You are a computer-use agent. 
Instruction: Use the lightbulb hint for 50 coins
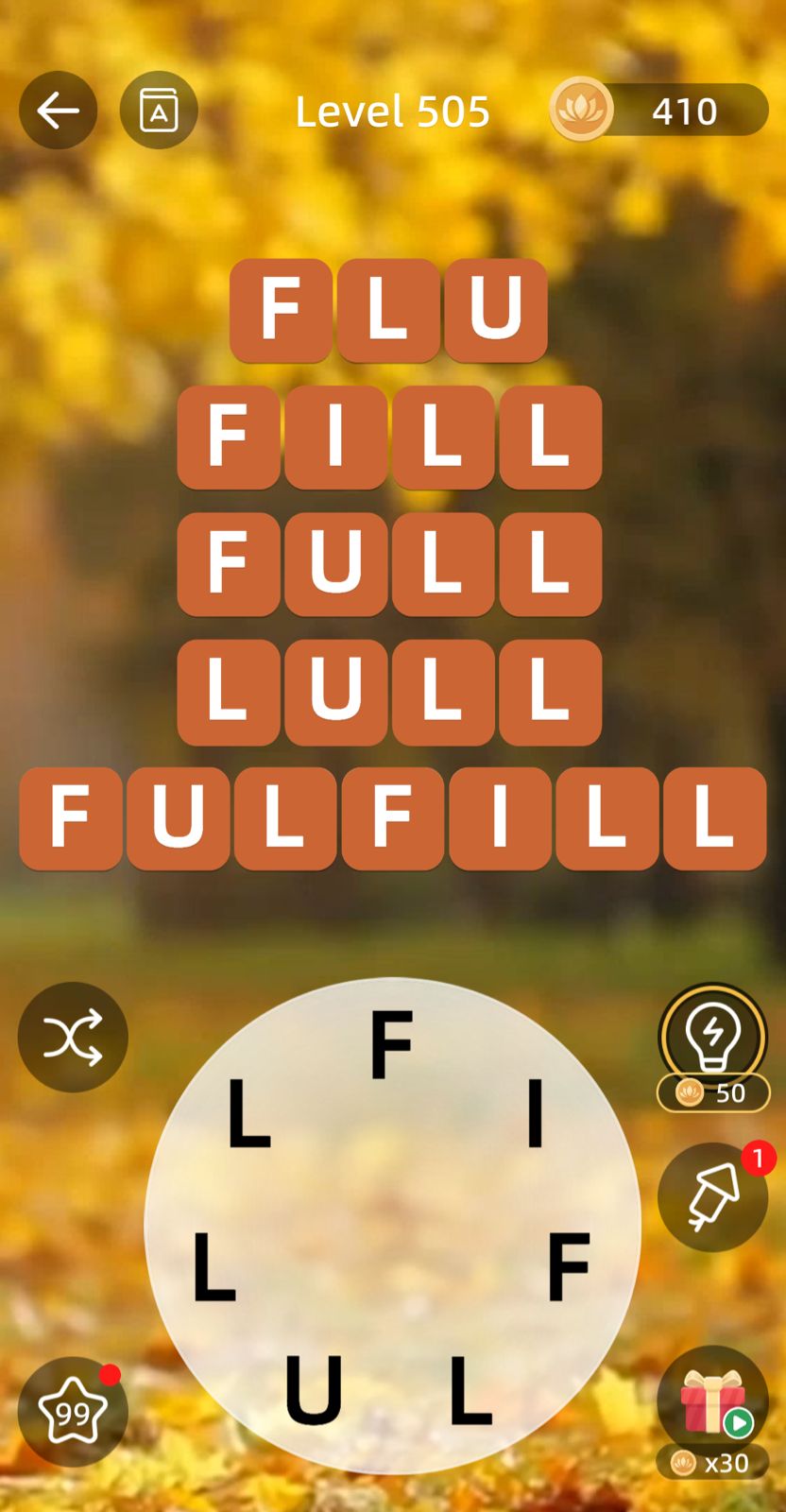[x=712, y=1038]
